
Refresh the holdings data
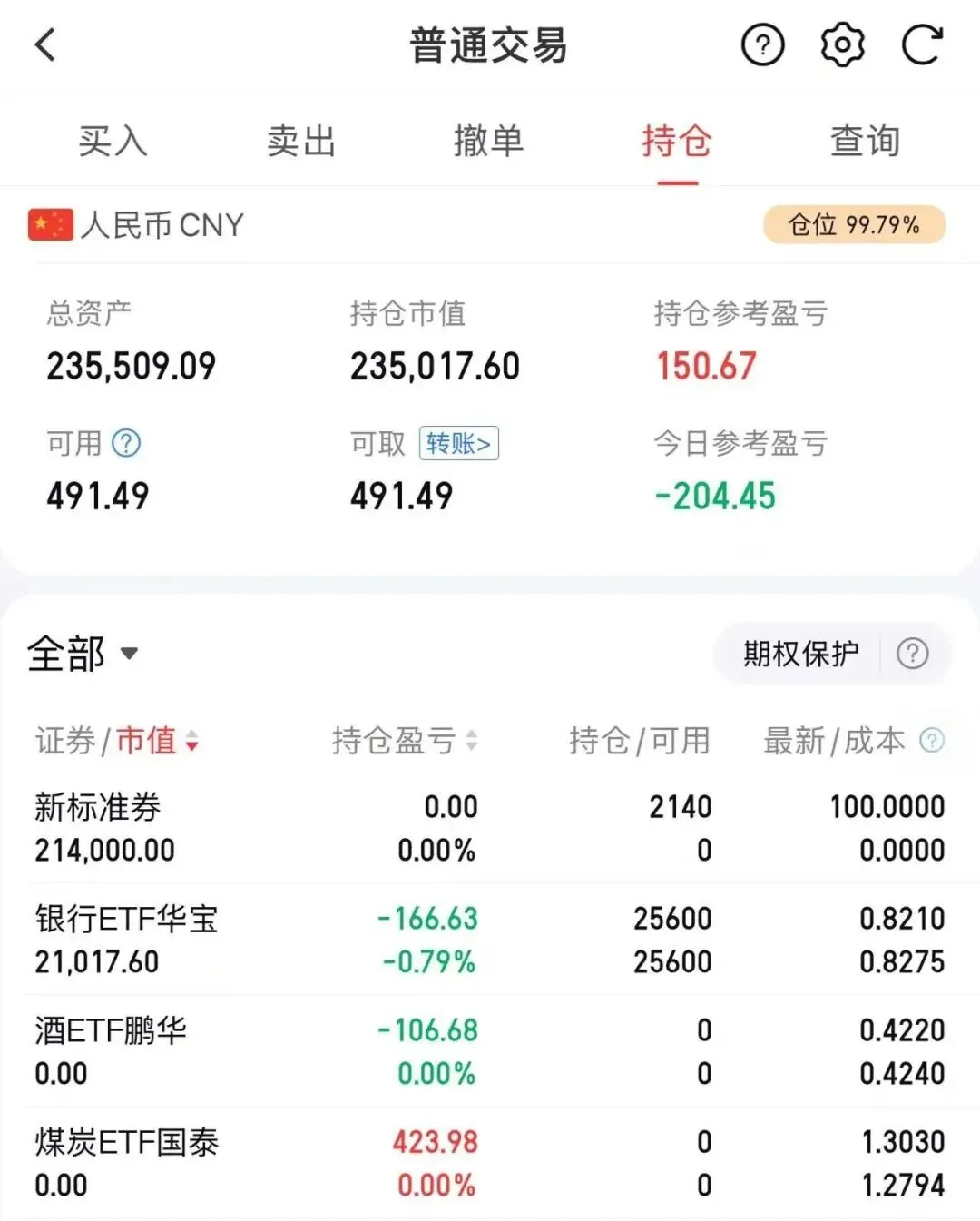[922, 44]
